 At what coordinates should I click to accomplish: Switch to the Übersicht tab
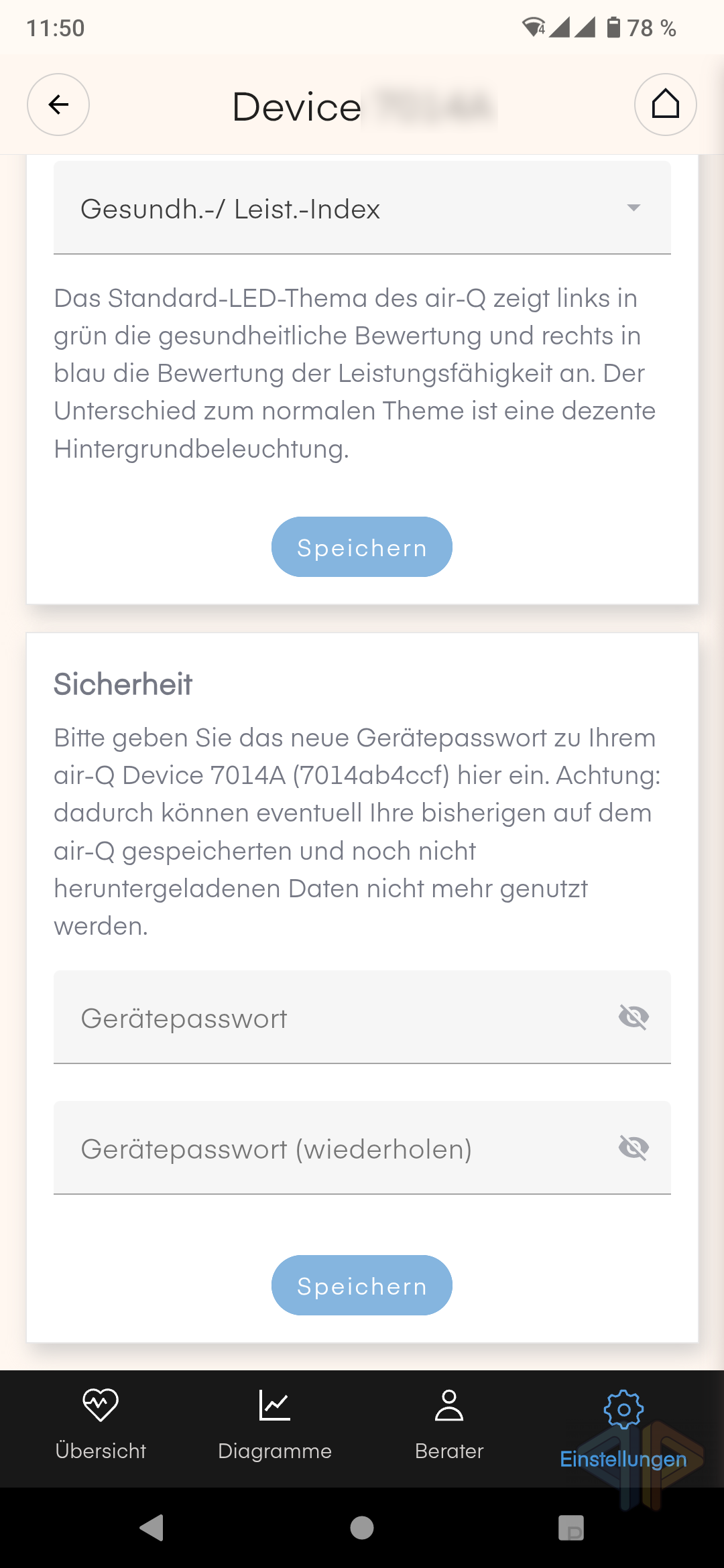coord(101,1425)
